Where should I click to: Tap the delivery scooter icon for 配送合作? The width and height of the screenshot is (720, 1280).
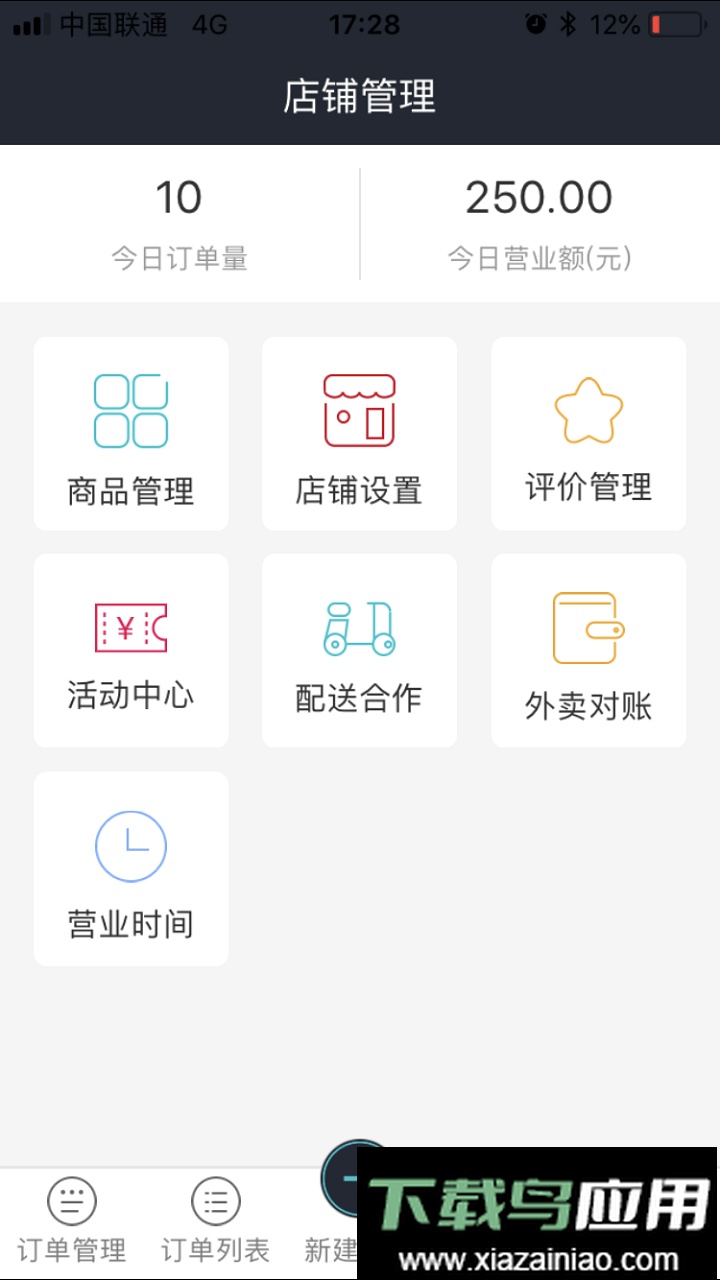coord(359,627)
